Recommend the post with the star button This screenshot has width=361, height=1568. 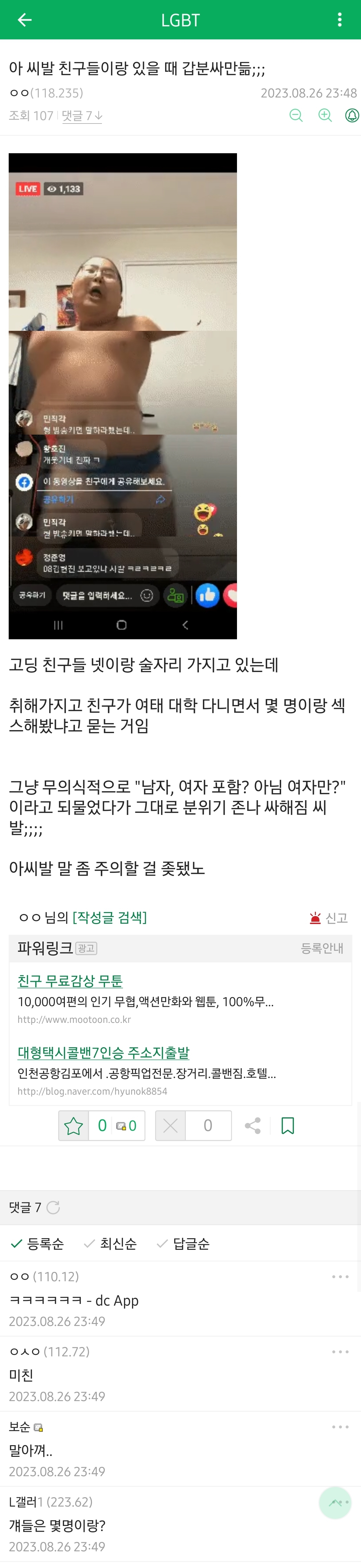pos(74,1126)
